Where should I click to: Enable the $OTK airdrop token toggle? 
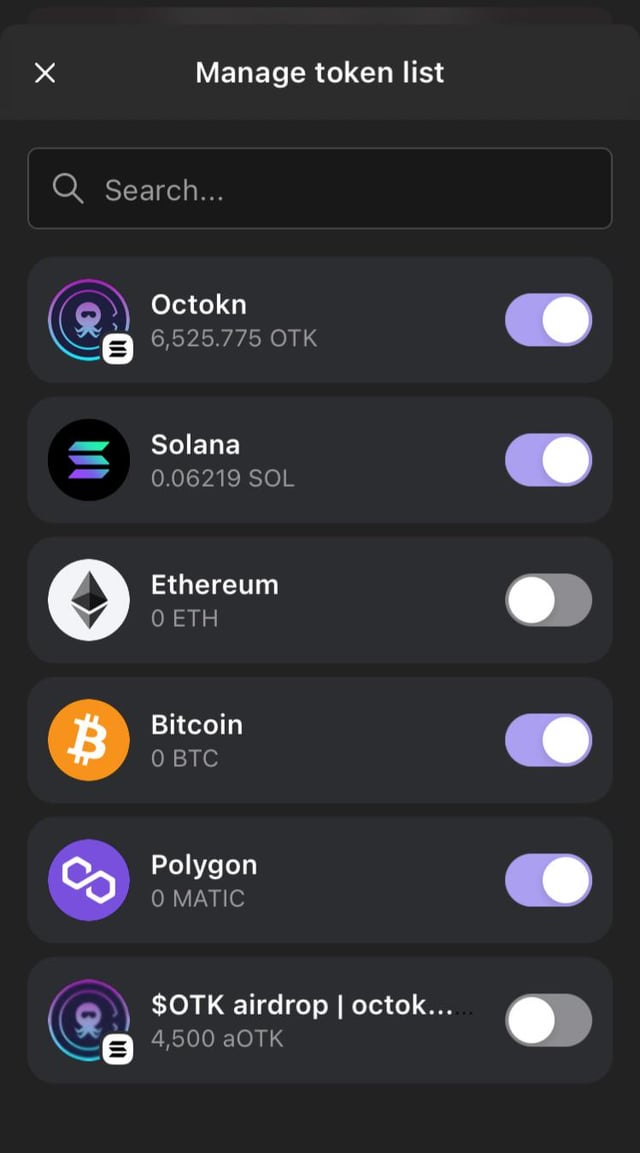click(x=548, y=1020)
